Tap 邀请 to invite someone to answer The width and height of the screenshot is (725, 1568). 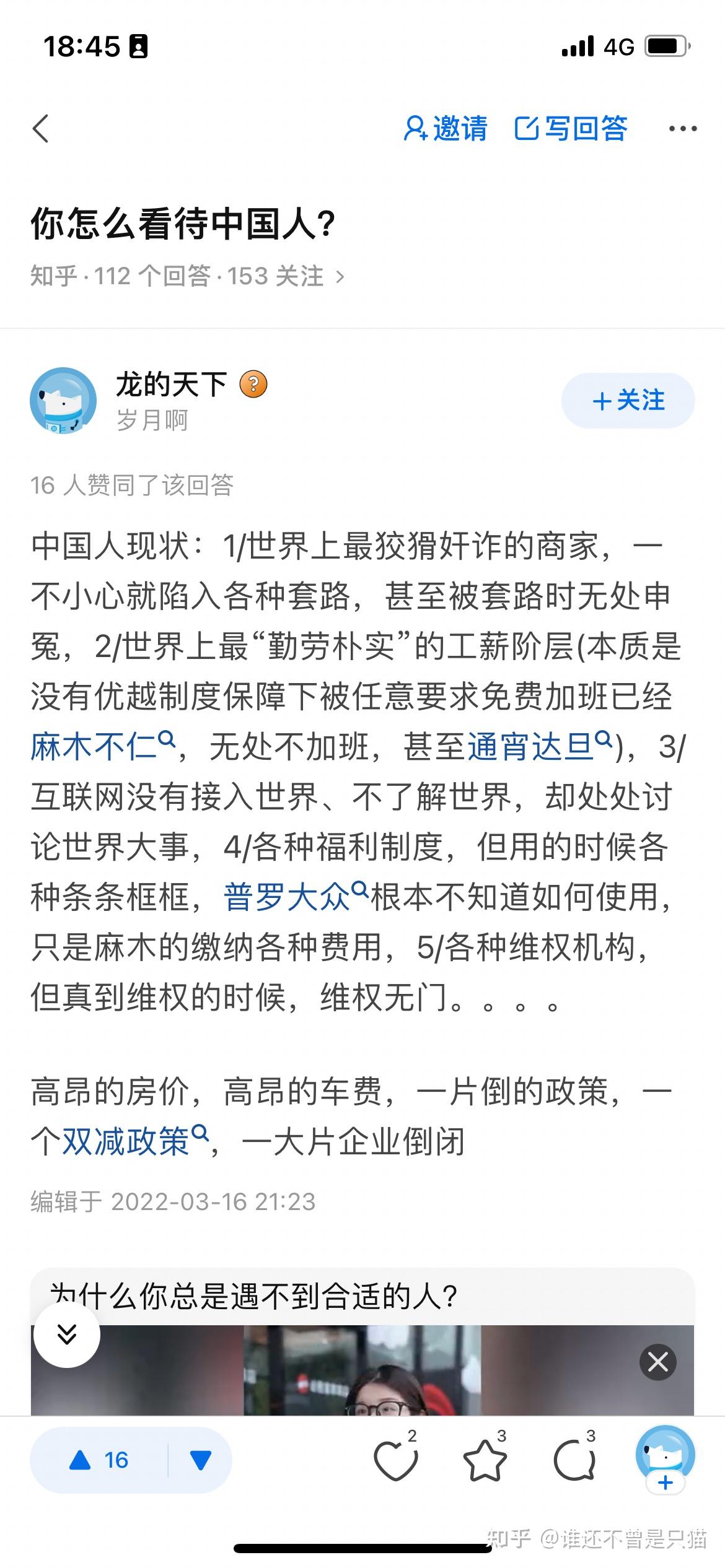tap(446, 129)
